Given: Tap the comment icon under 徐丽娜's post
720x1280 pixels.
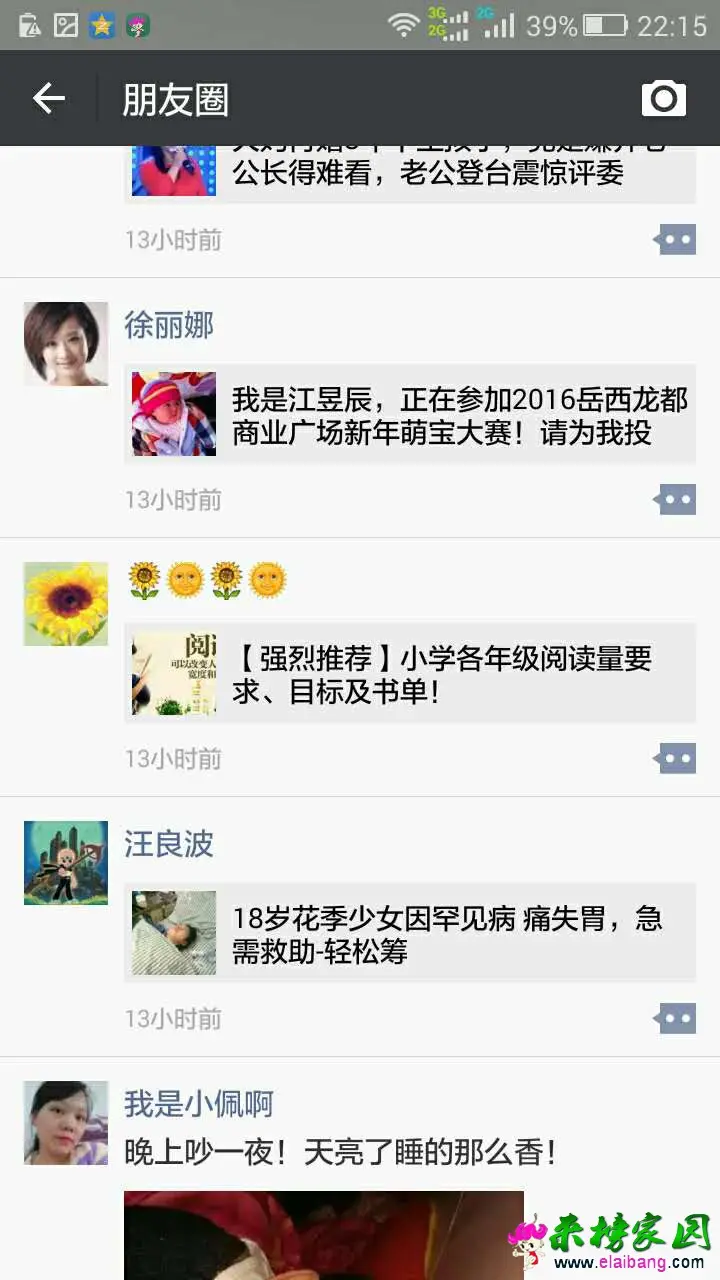Looking at the screenshot, I should tap(675, 499).
